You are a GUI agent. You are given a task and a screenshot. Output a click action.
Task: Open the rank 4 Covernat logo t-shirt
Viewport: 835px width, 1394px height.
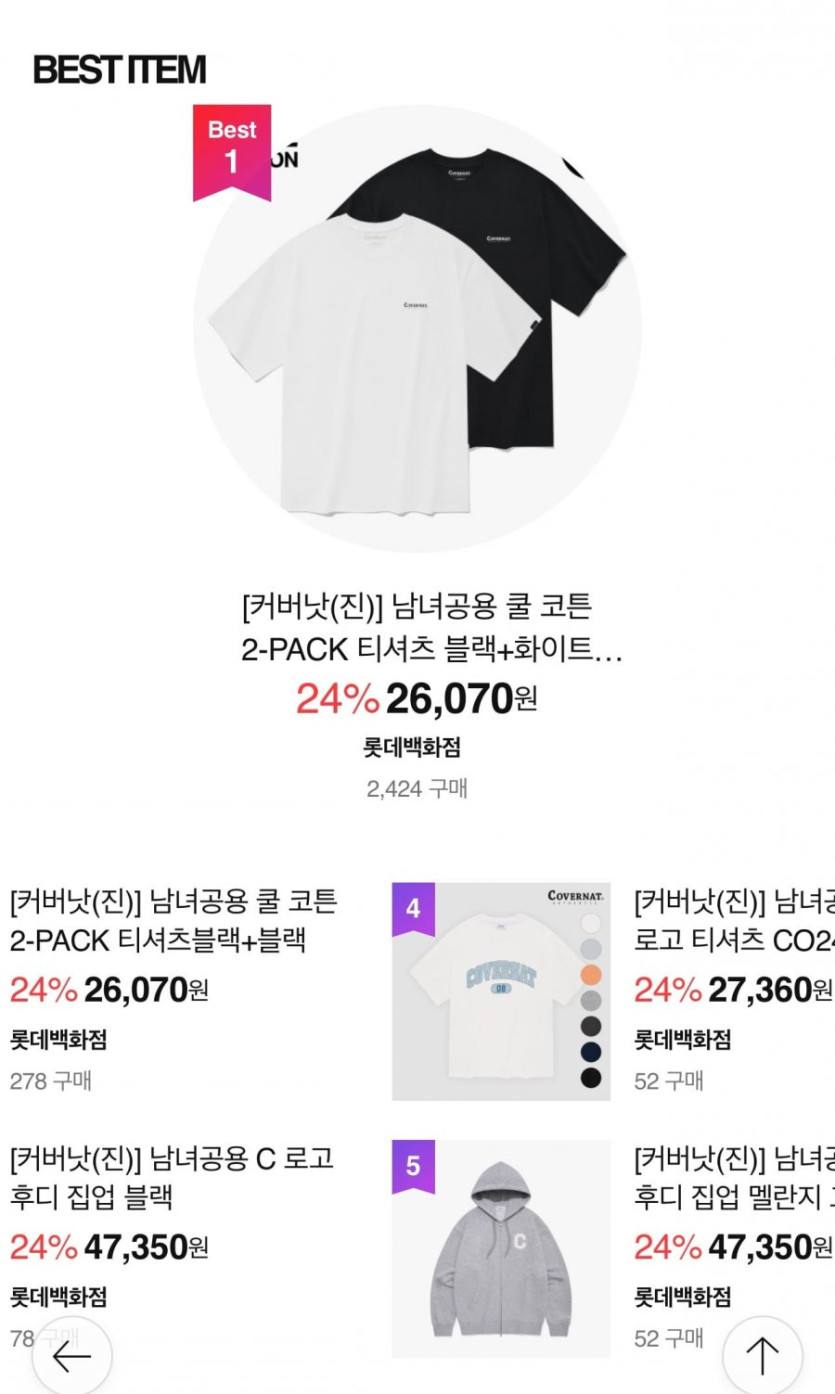click(x=500, y=992)
